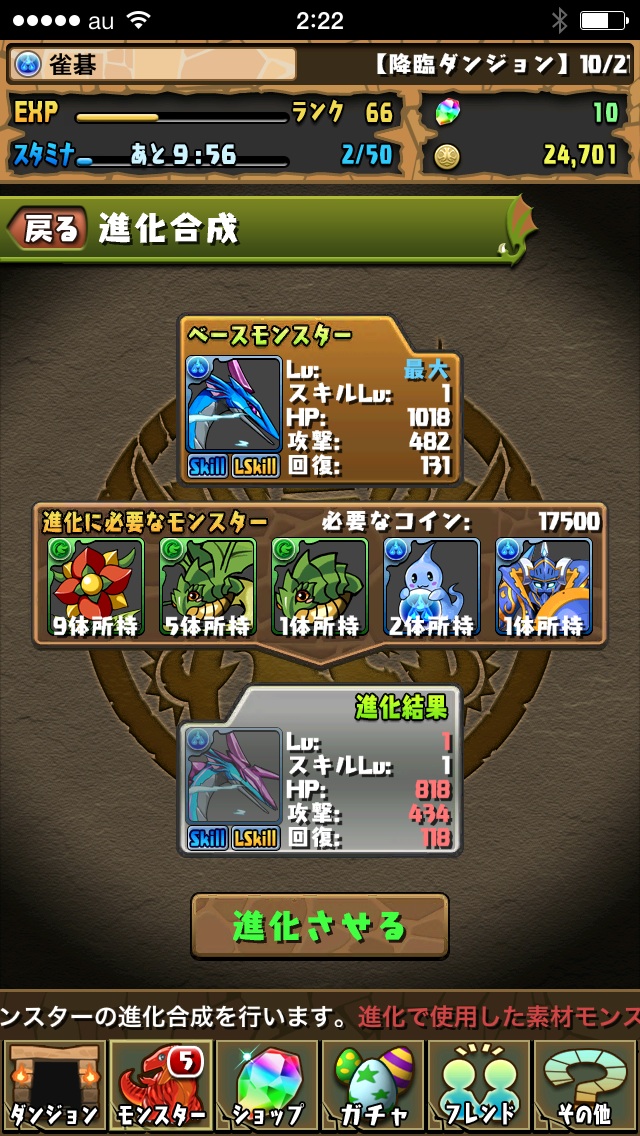Image resolution: width=640 pixels, height=1136 pixels.
Task: Inspect the green dragon material, 5体所持
Action: pos(208,587)
